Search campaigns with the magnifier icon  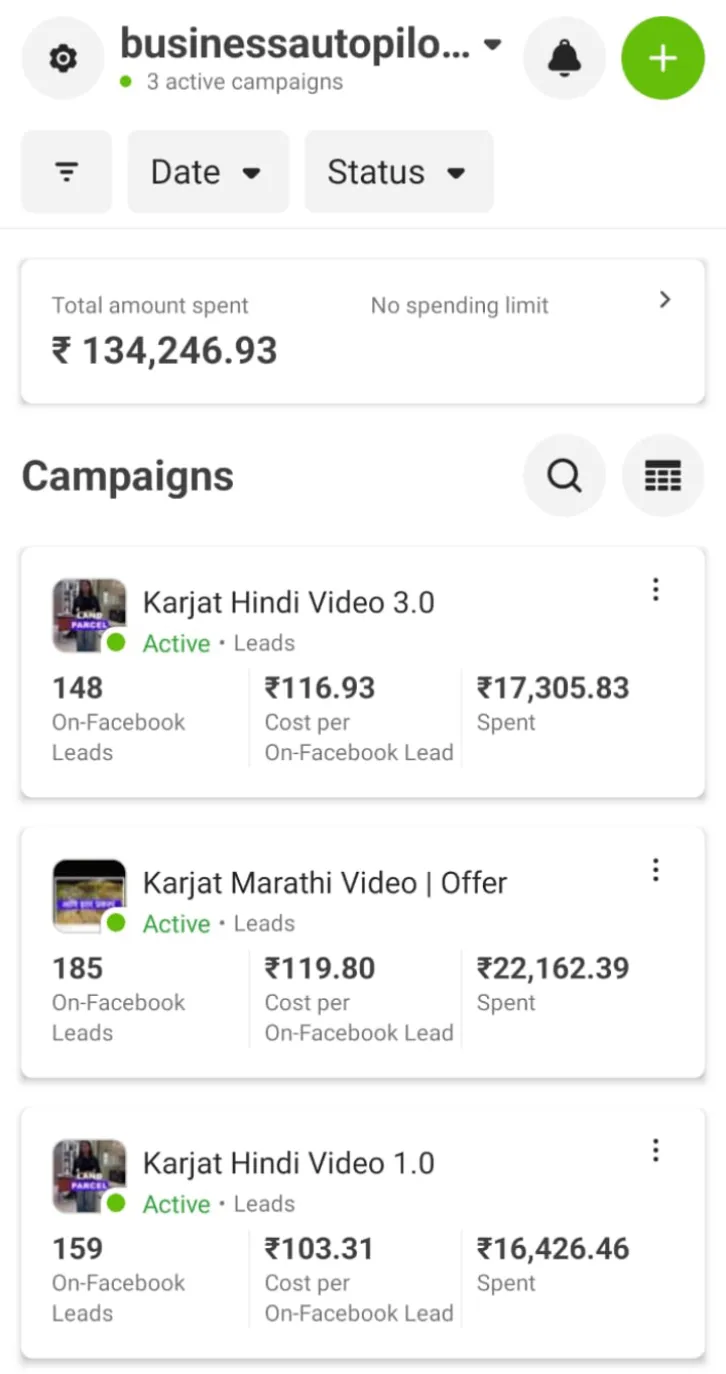pos(564,476)
